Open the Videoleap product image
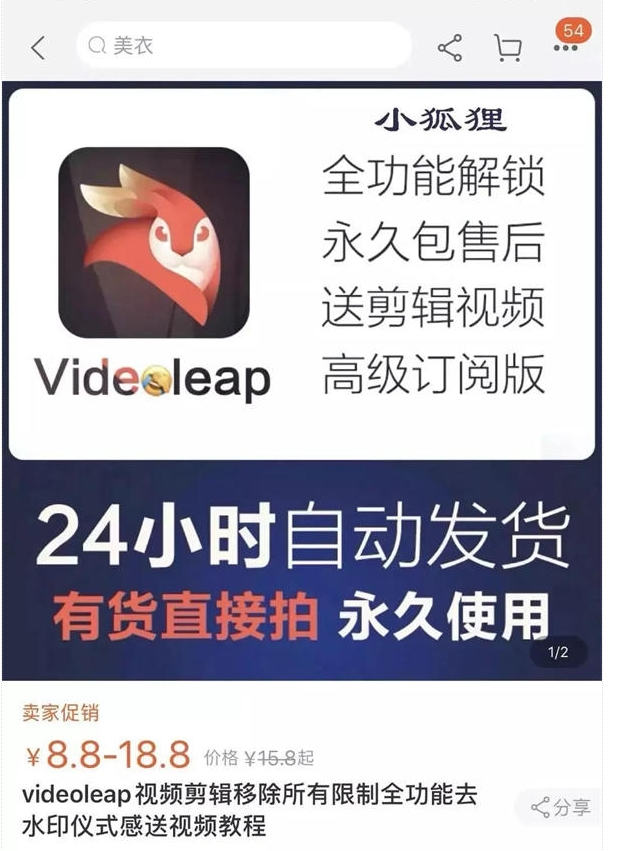This screenshot has height=851, width=623. 300,380
